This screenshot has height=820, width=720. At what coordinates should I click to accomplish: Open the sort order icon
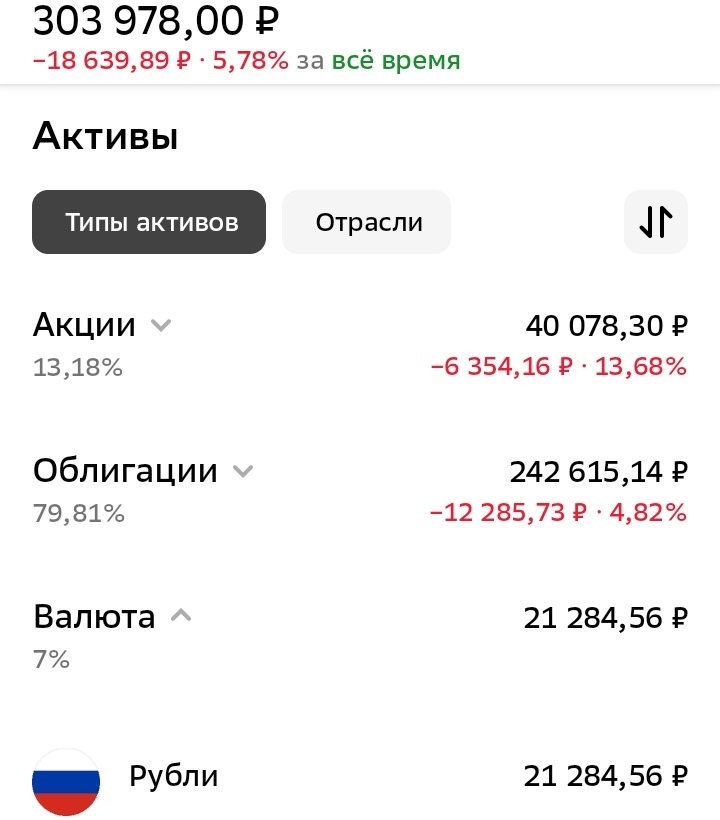(x=656, y=222)
